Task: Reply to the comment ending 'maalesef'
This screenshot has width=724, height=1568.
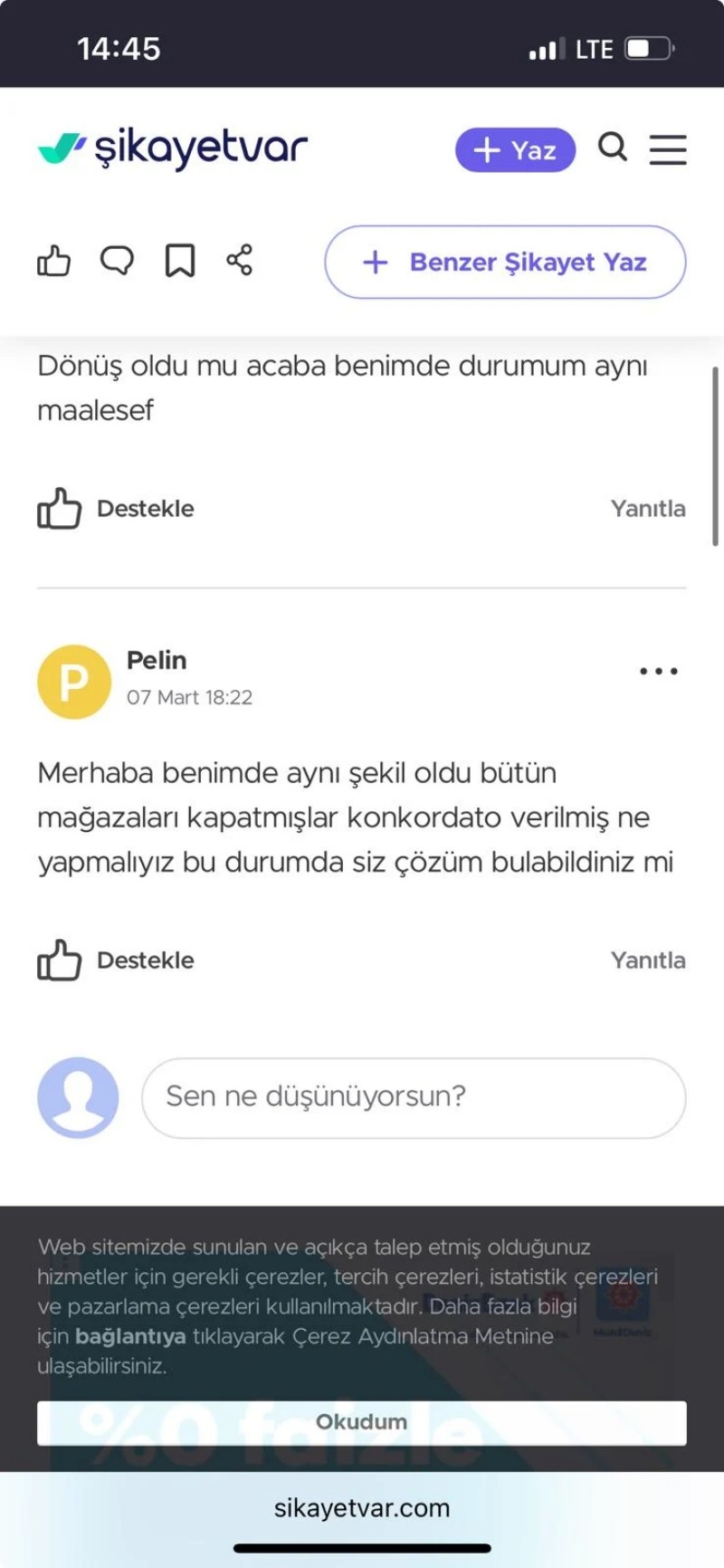Action: click(648, 509)
